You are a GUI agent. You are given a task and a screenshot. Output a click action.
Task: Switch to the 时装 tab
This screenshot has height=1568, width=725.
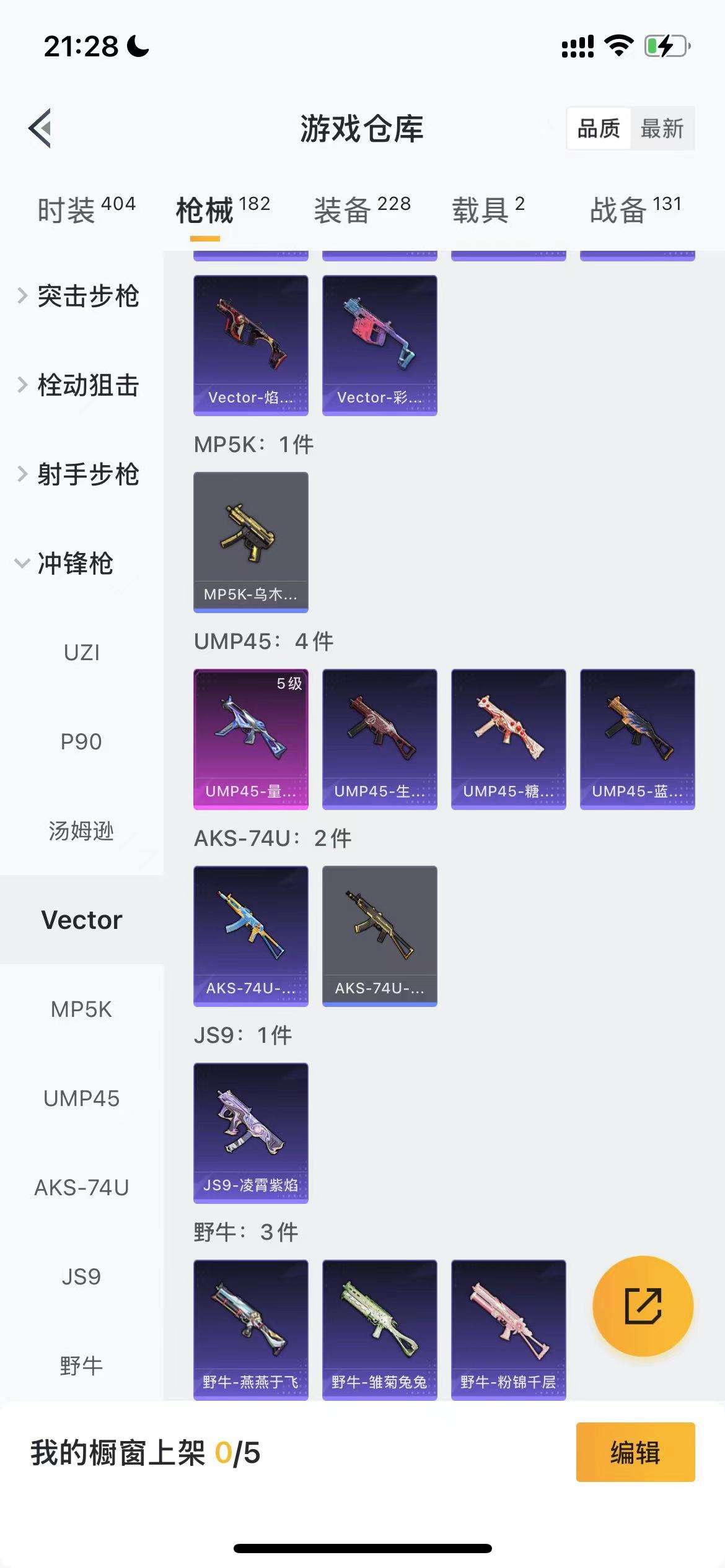pos(86,209)
